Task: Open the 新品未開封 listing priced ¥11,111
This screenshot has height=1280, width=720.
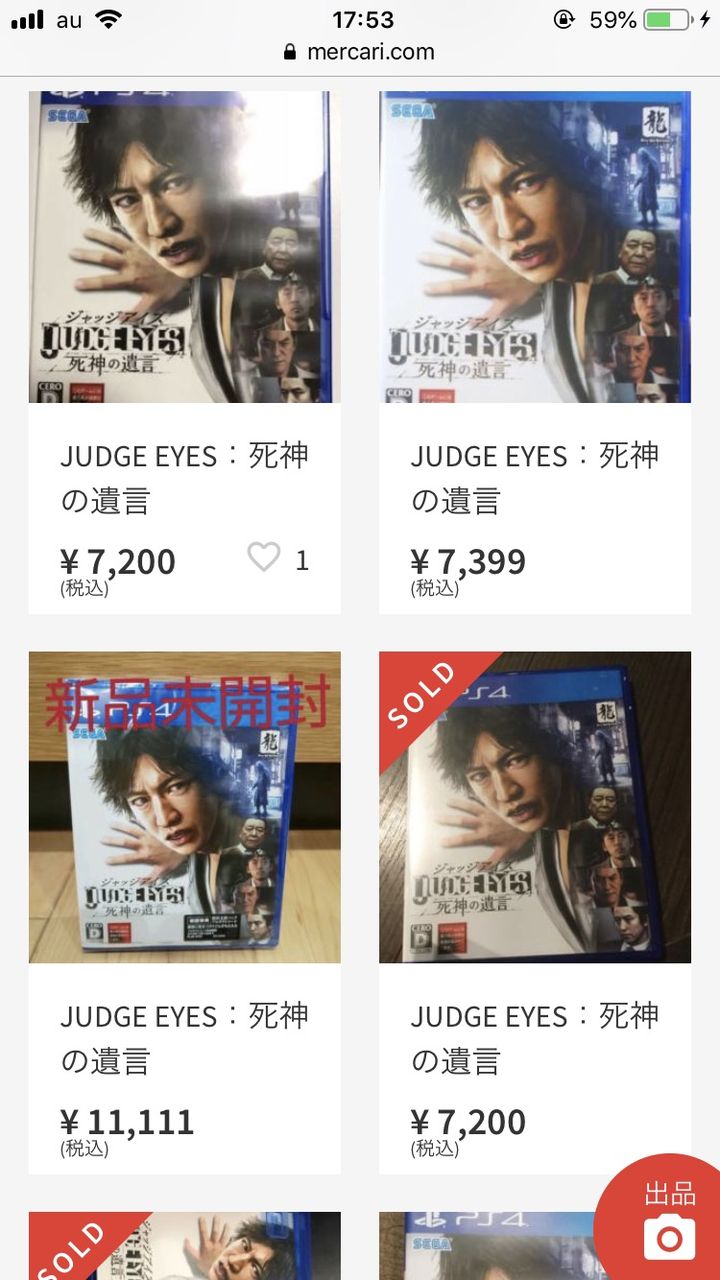Action: [x=185, y=912]
